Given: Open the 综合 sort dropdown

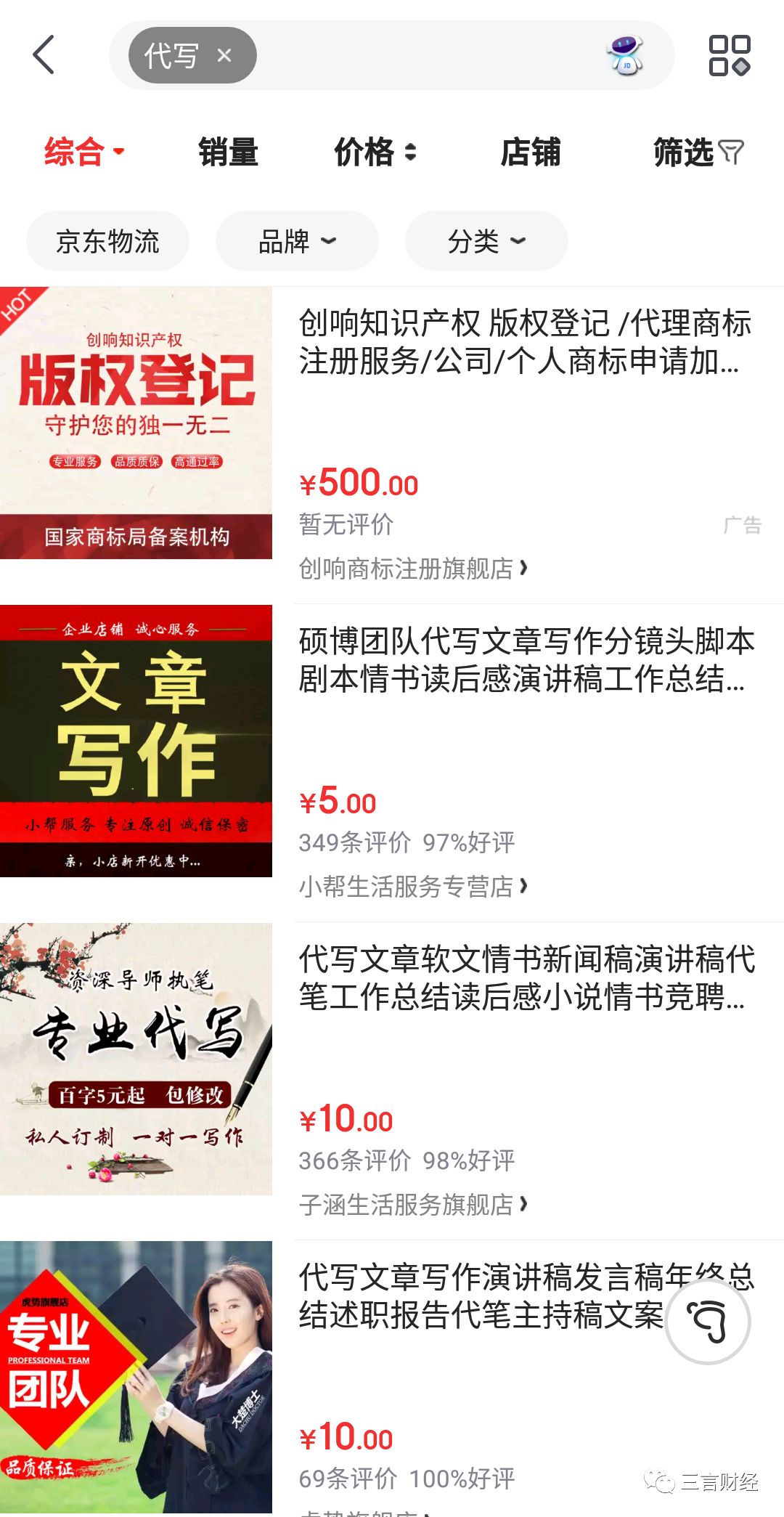Looking at the screenshot, I should click(x=84, y=152).
